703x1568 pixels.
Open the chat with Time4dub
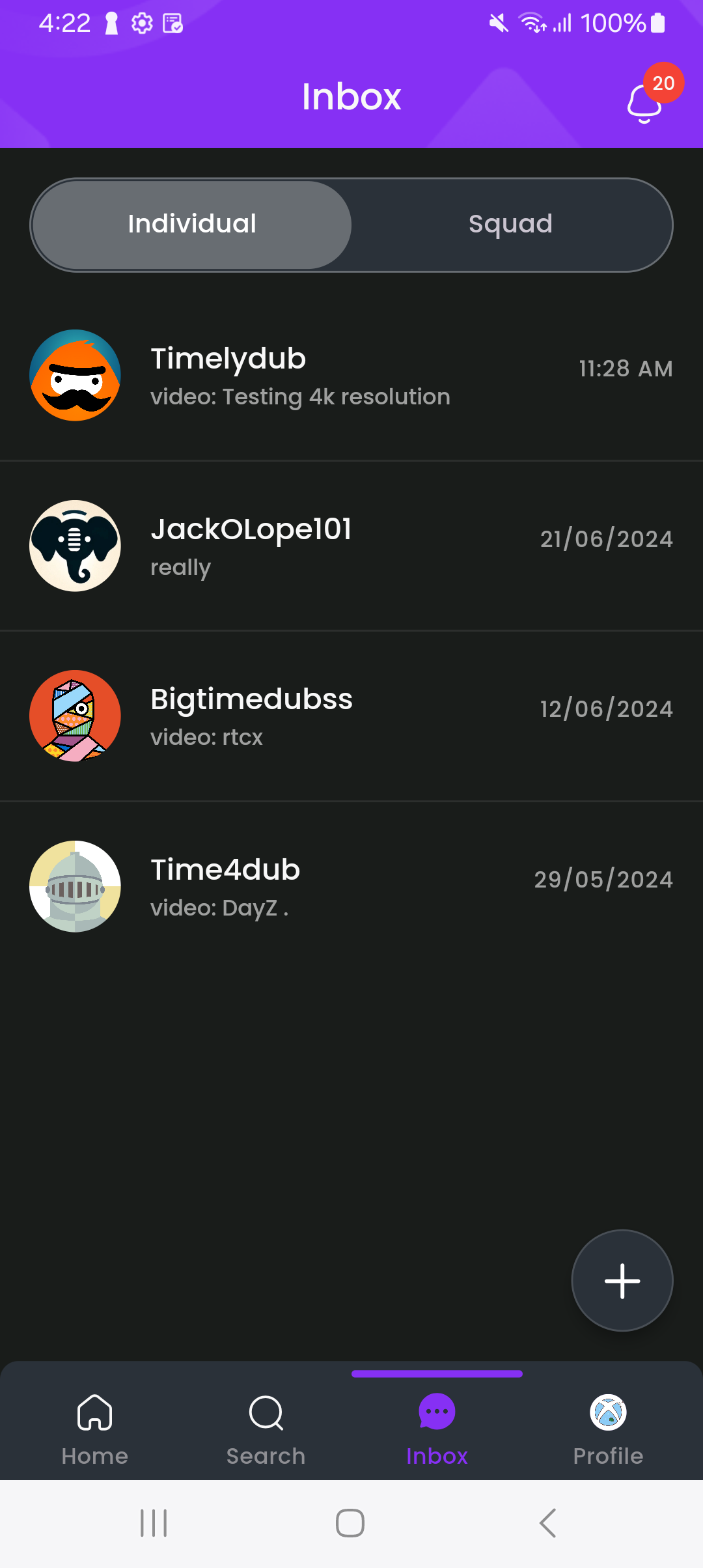point(351,887)
